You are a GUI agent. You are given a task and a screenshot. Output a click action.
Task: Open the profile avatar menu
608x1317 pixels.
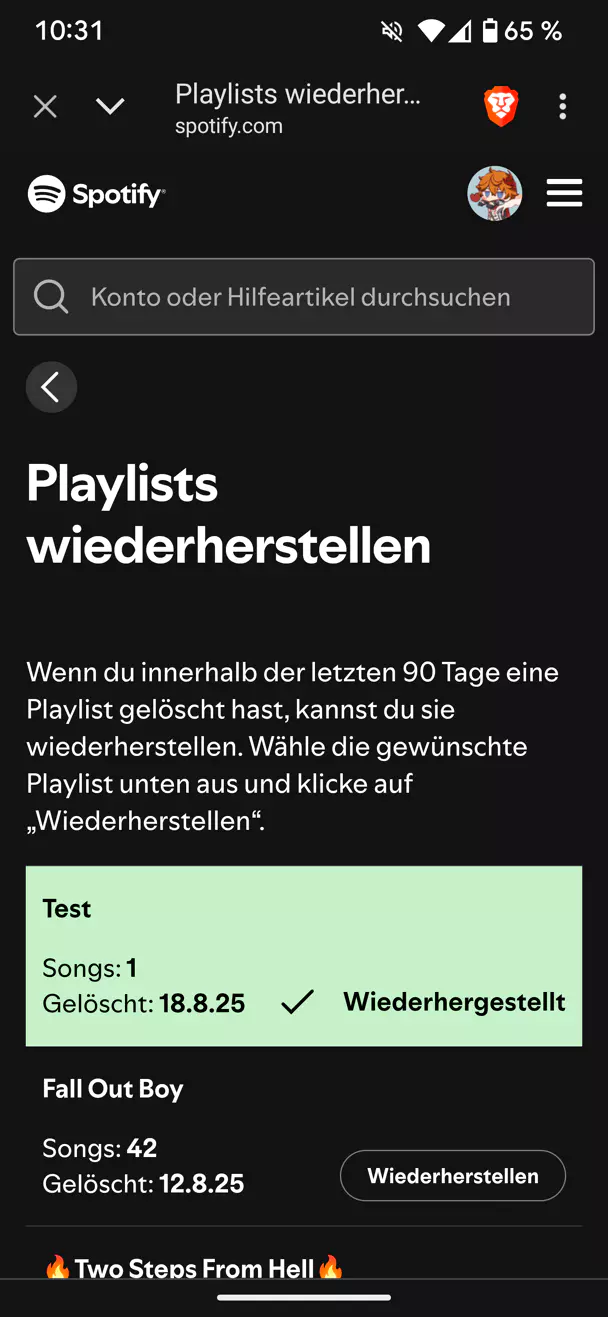coord(494,193)
